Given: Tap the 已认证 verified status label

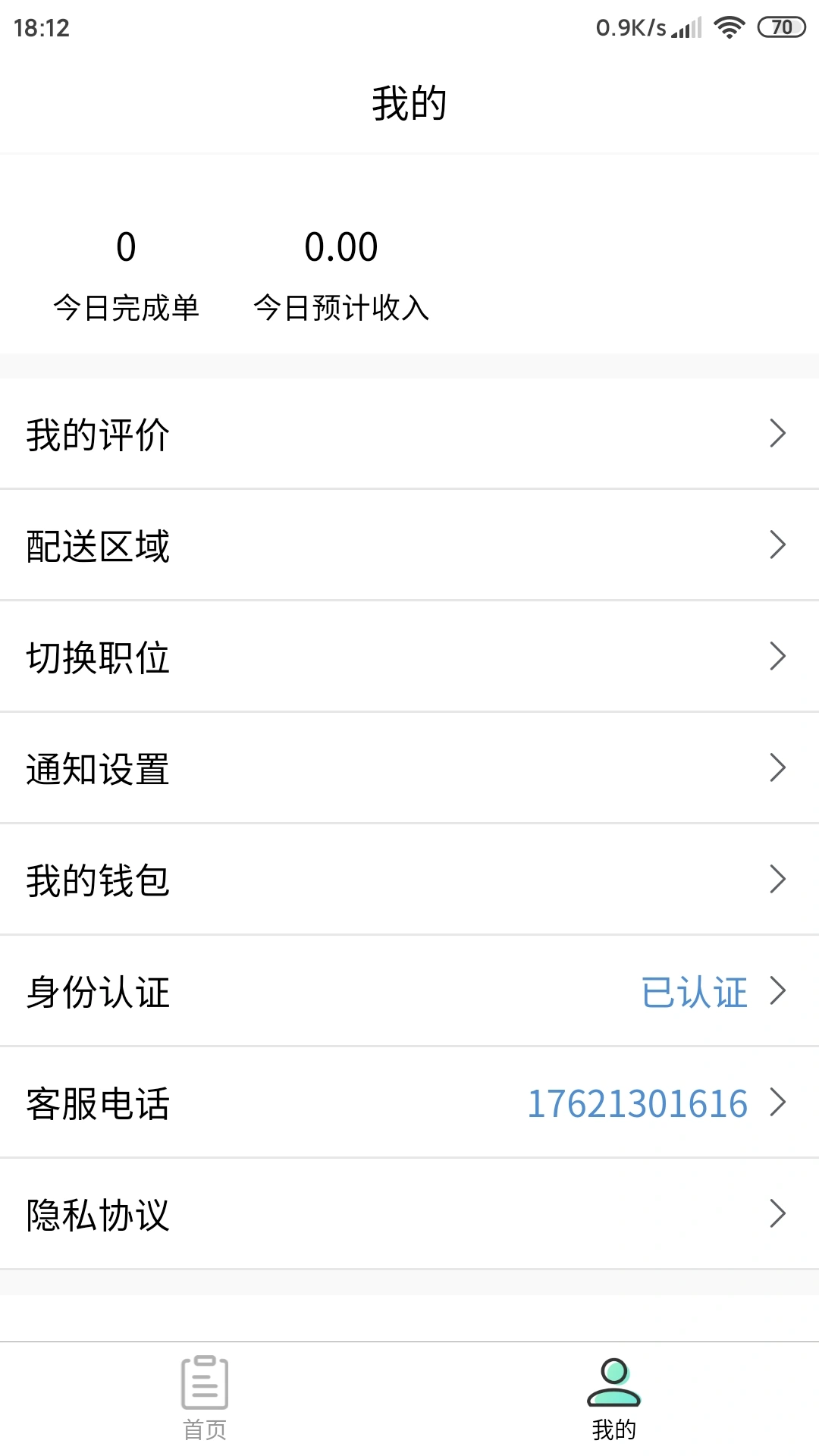Looking at the screenshot, I should pyautogui.click(x=694, y=991).
